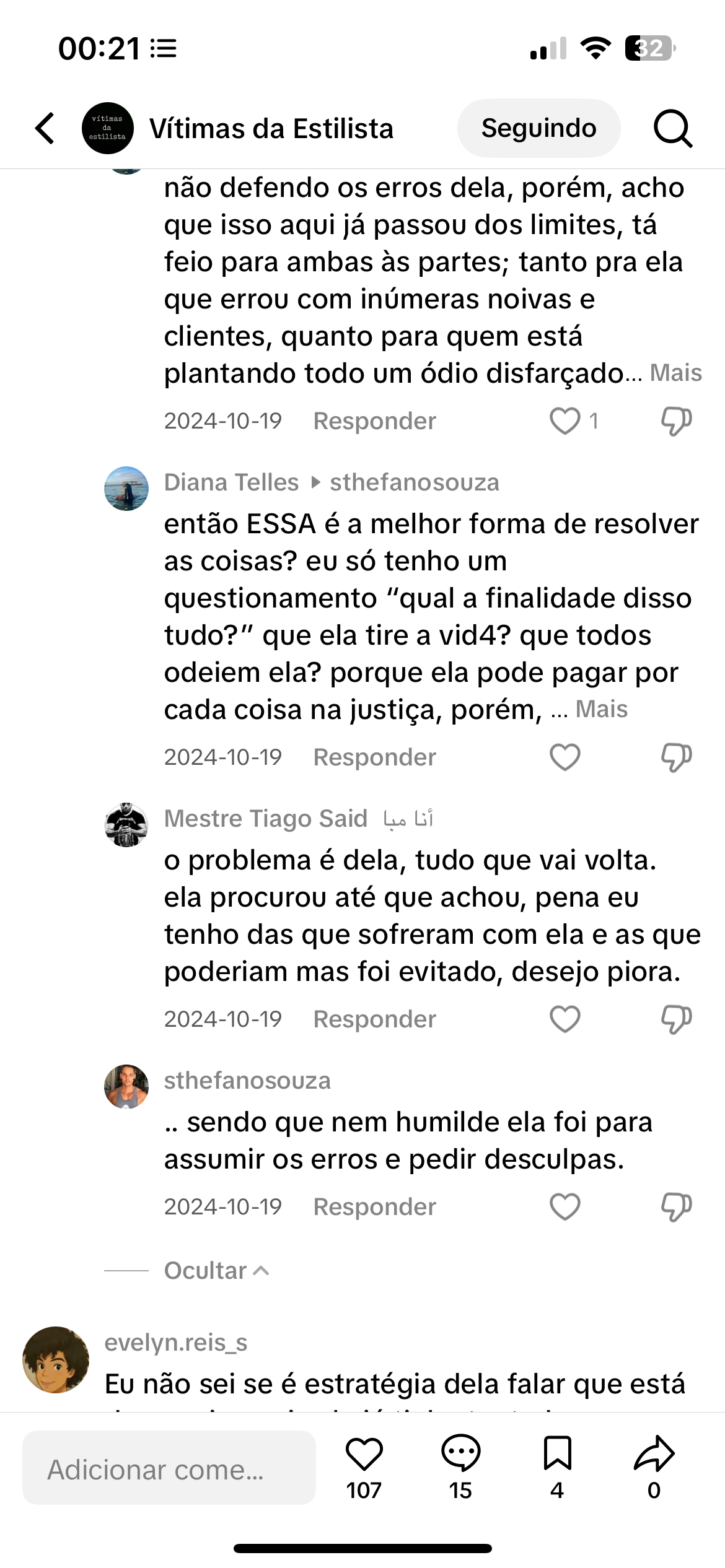Share this video
Viewport: 725px width, 1568px height.
(x=654, y=1454)
